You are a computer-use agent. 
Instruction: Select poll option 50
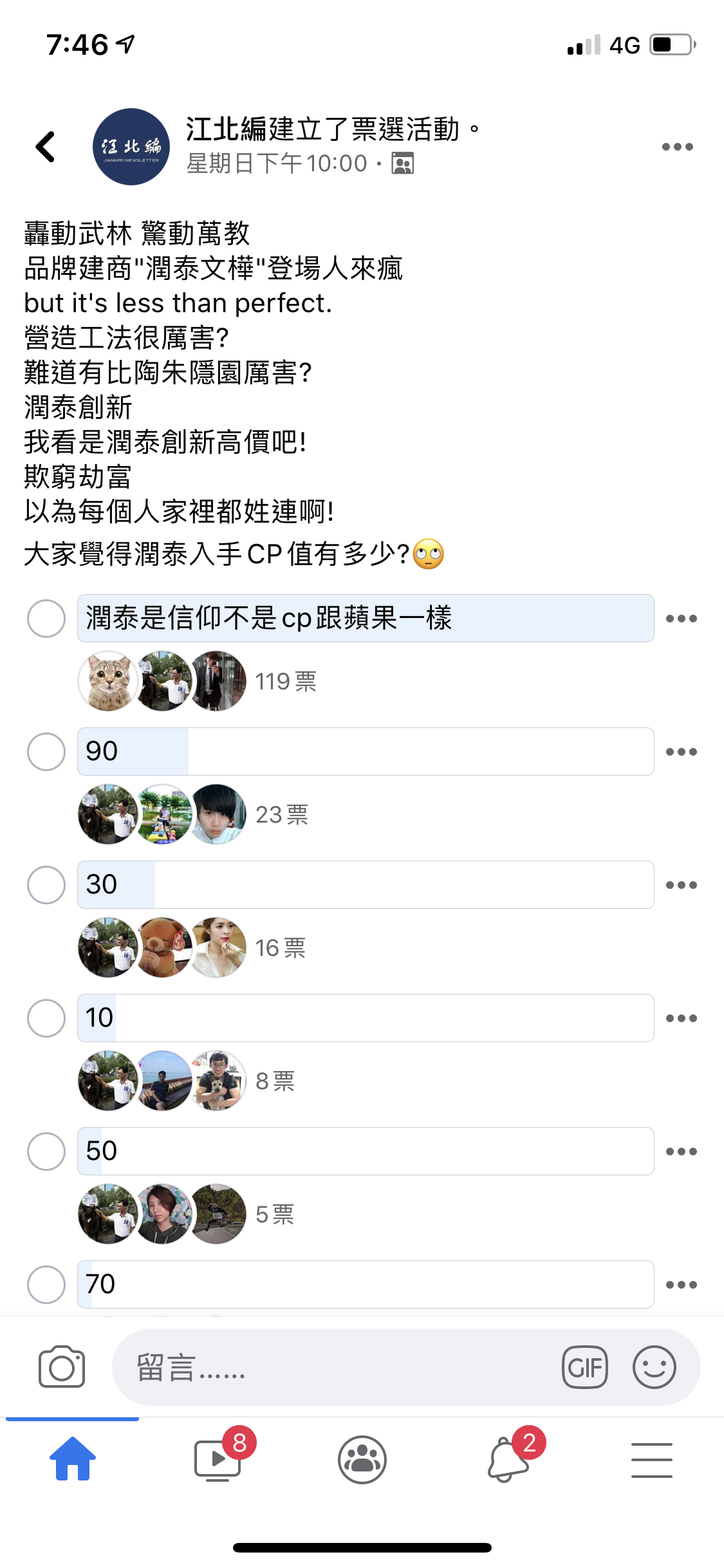coord(46,1152)
